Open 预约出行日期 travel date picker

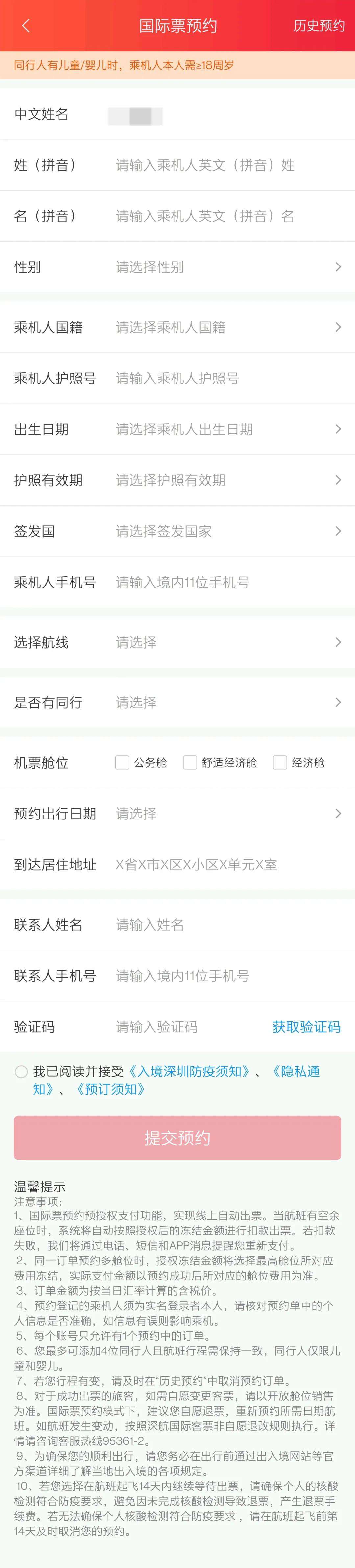pos(225,814)
